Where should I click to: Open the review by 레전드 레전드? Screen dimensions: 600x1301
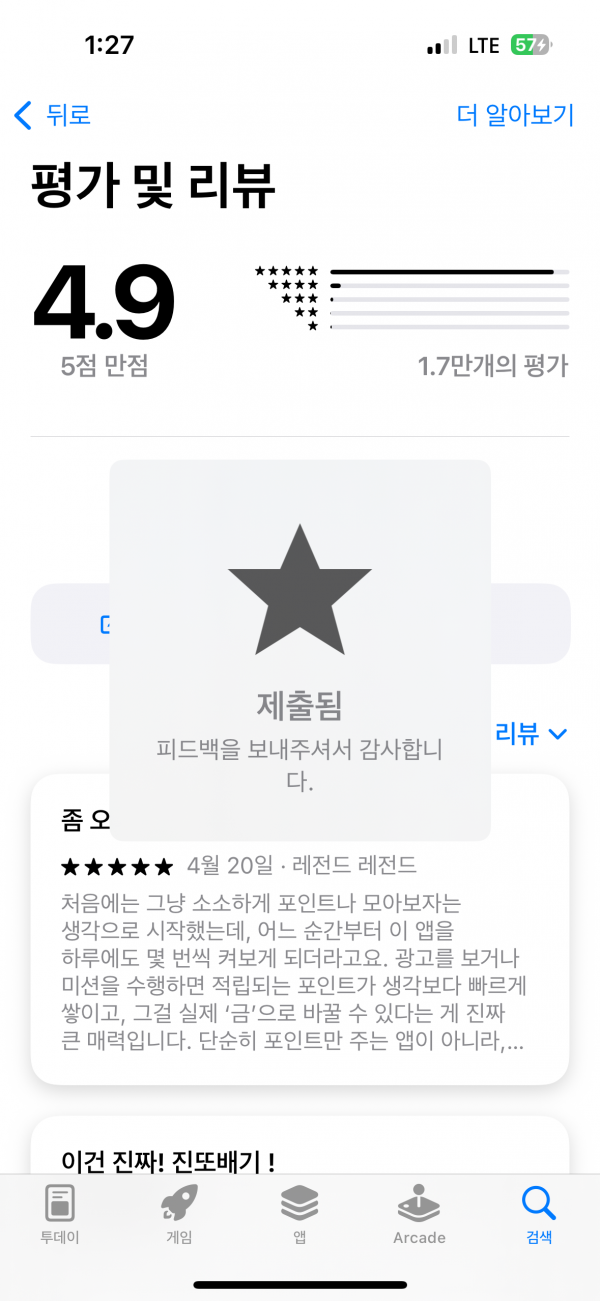pos(300,929)
